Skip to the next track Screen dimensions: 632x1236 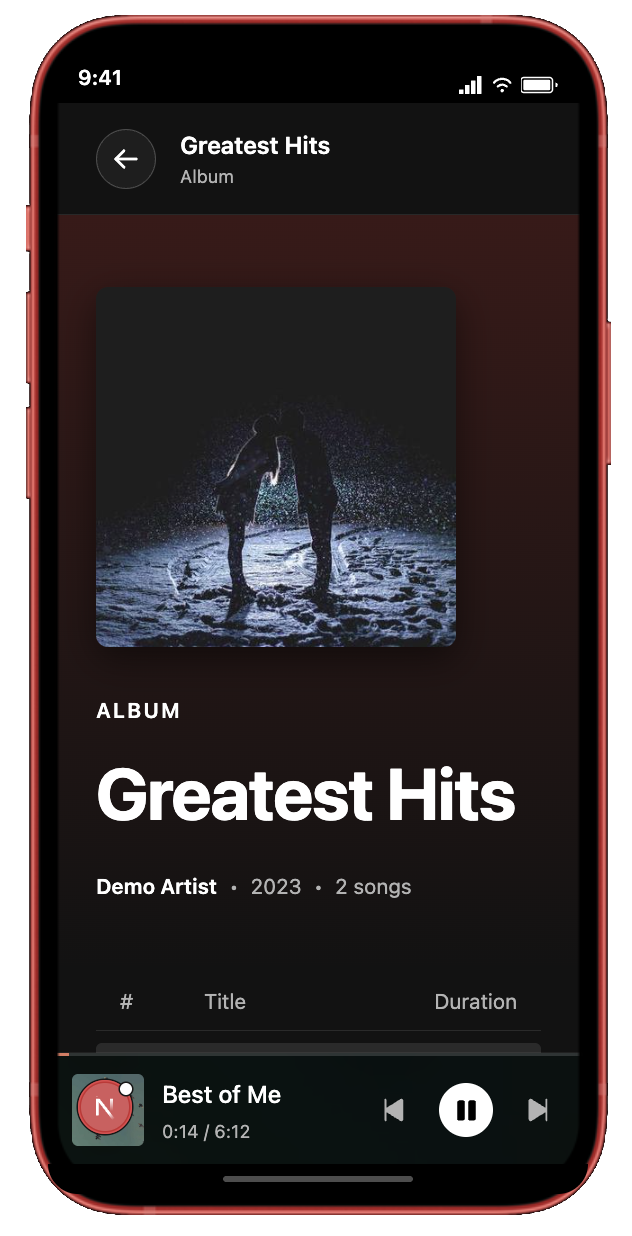pyautogui.click(x=538, y=1110)
